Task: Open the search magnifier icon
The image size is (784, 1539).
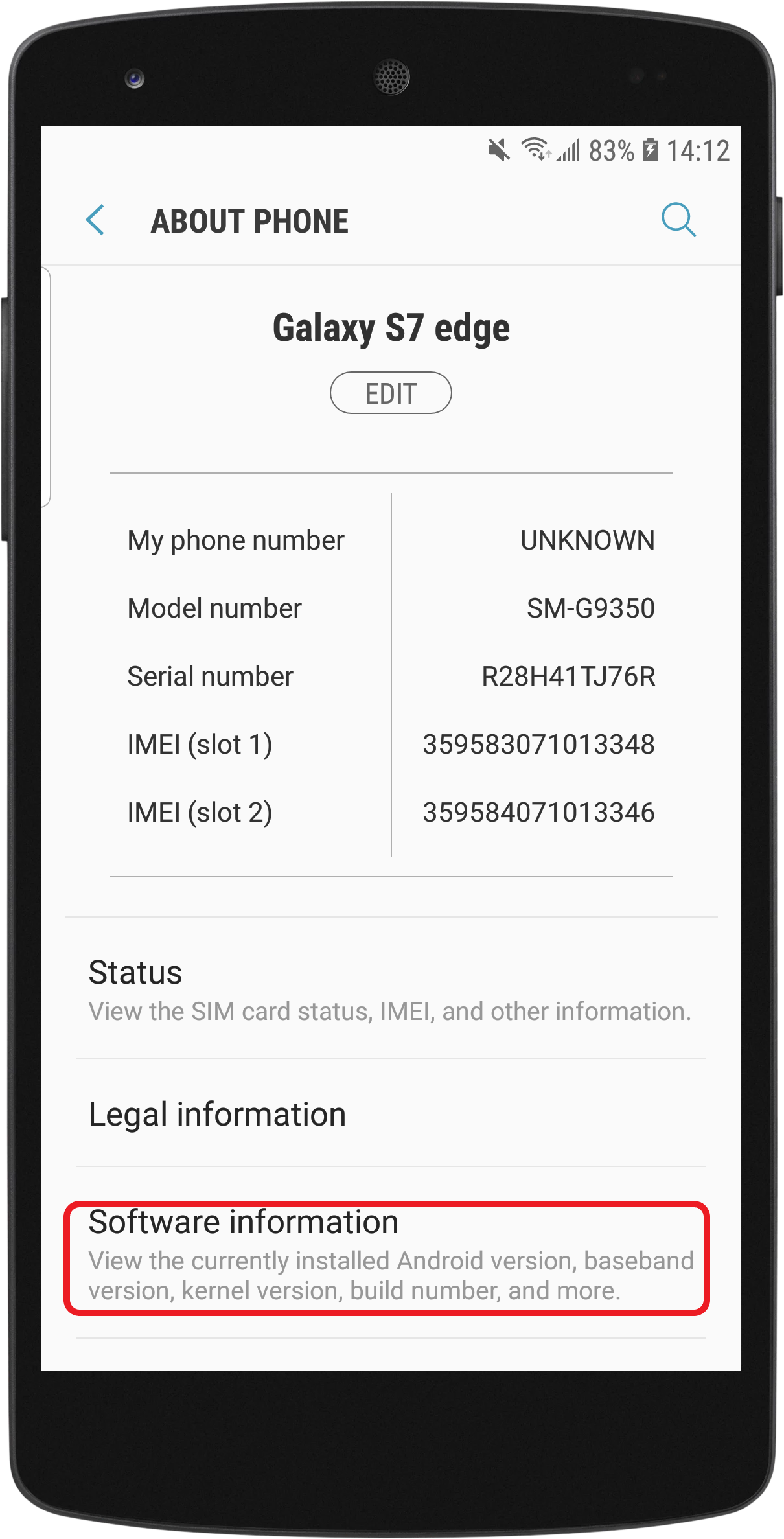Action: point(678,220)
